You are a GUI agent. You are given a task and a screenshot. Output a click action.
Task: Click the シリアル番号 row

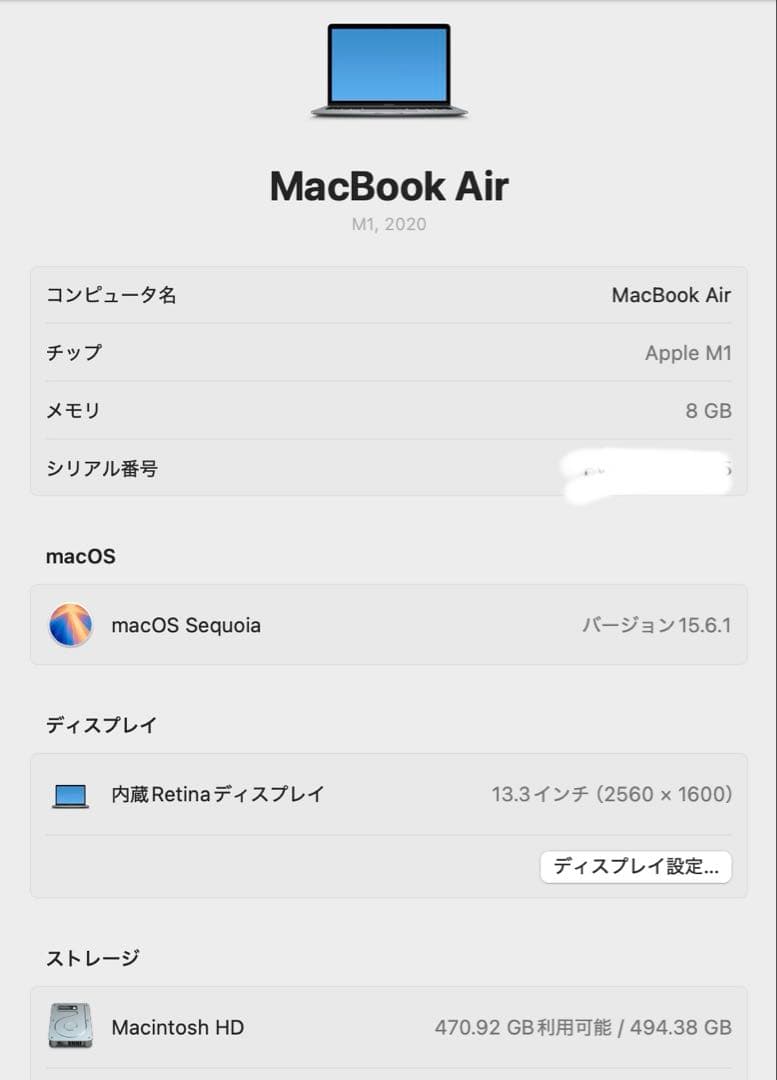pyautogui.click(x=388, y=469)
